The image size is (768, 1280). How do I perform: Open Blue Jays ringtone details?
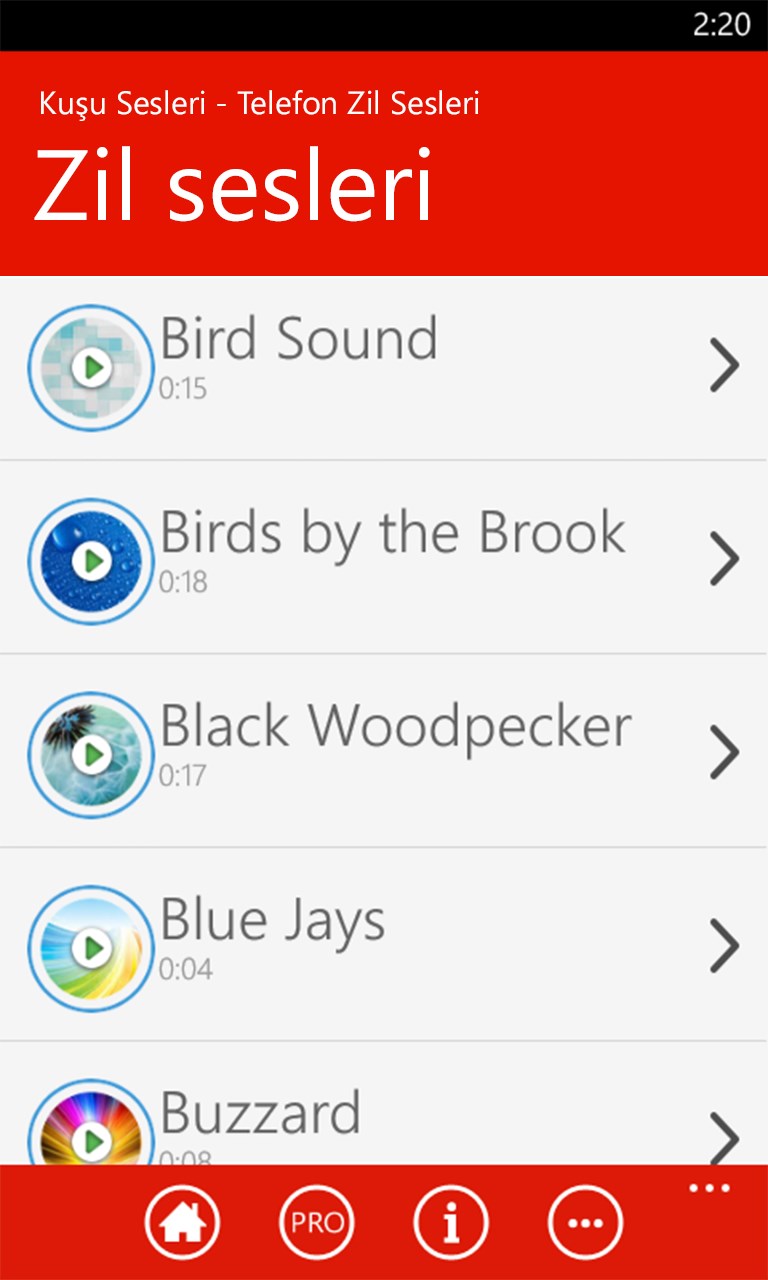(724, 945)
